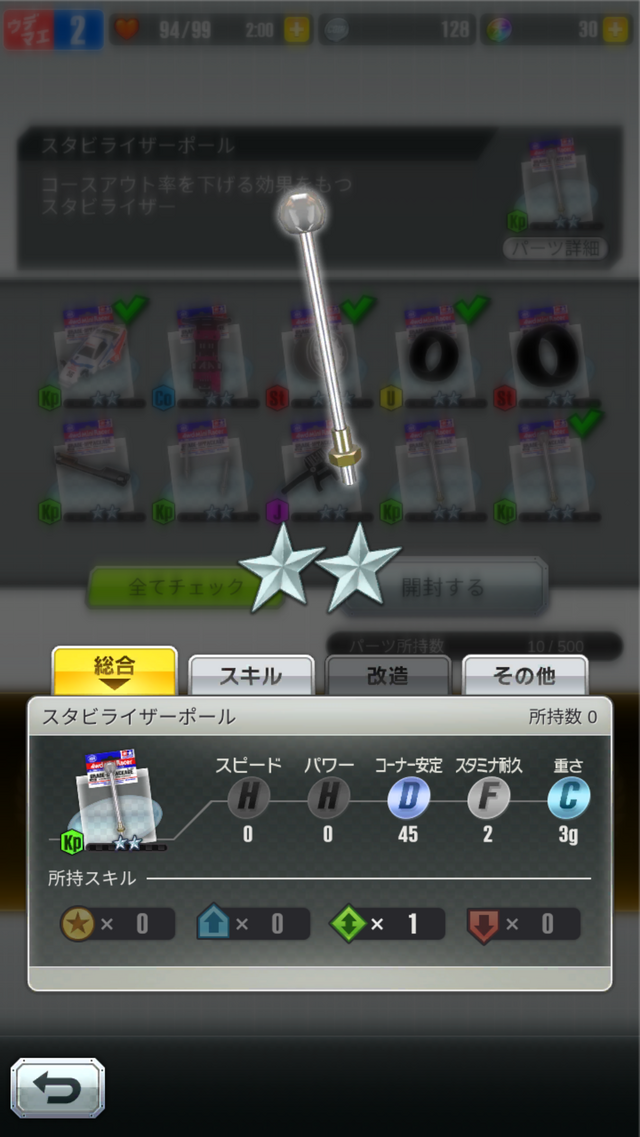
Task: Go back with the return arrow button
Action: pos(57,1087)
